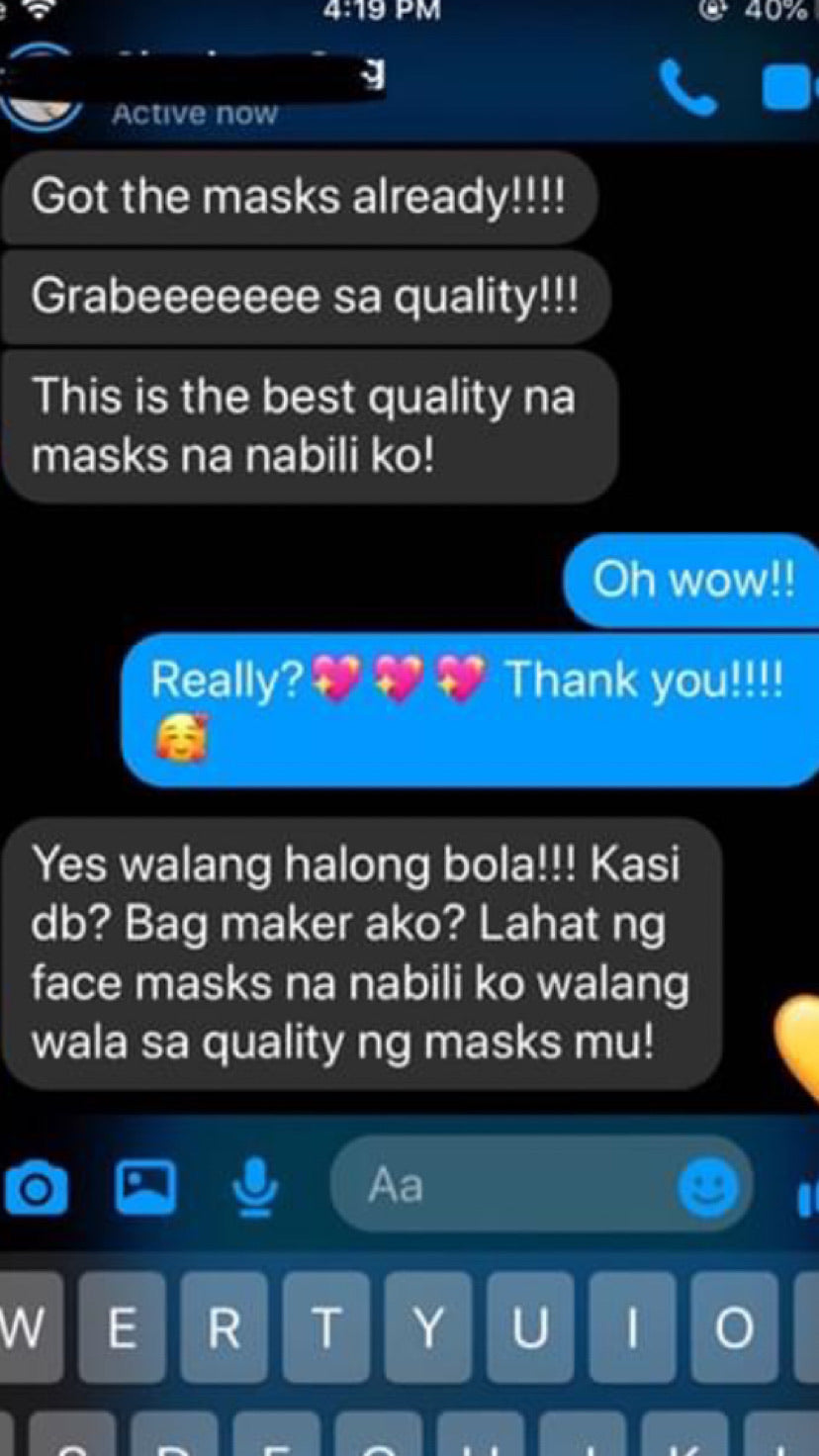Start a video call
This screenshot has width=819, height=1456.
(790, 89)
